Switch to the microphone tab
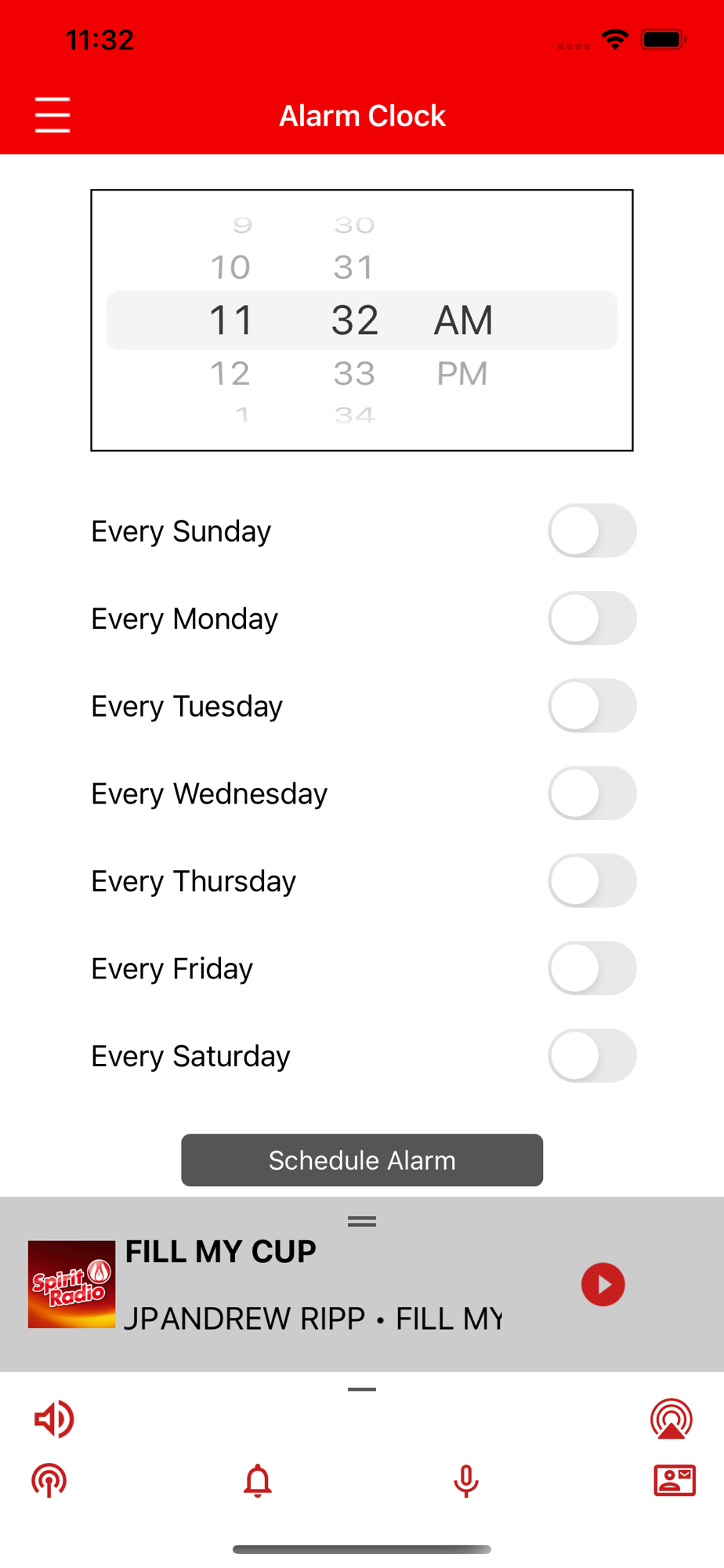Image resolution: width=724 pixels, height=1568 pixels. 466,1480
